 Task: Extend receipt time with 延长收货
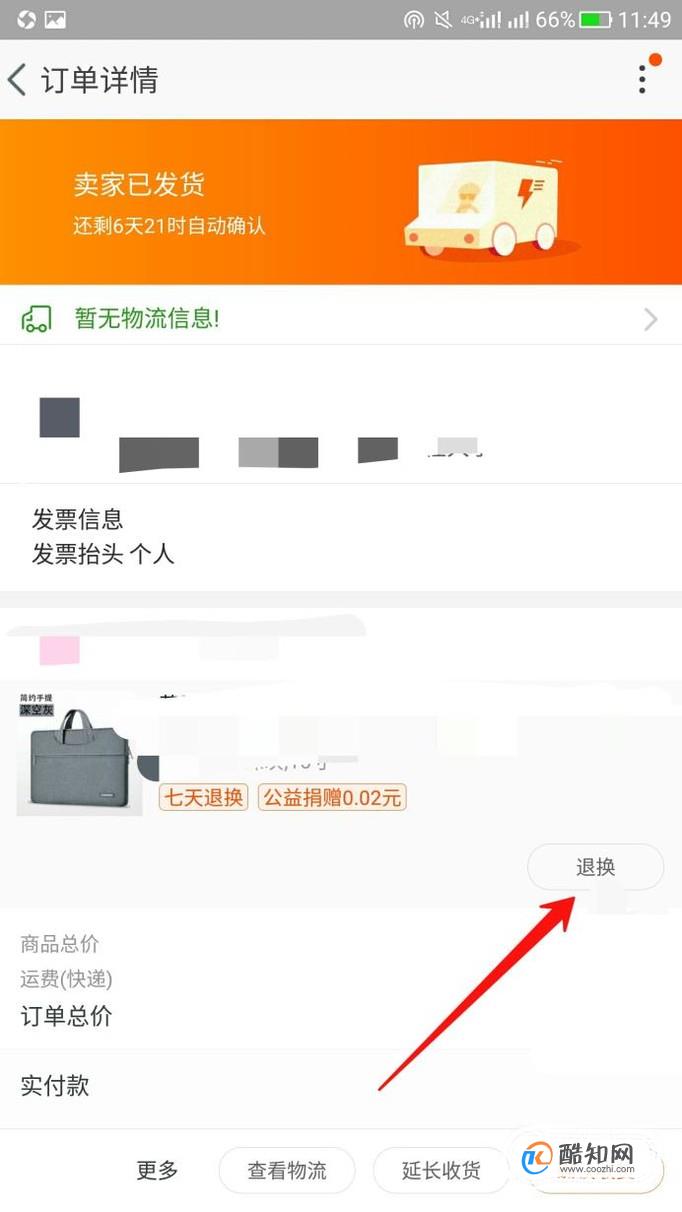pos(441,1170)
